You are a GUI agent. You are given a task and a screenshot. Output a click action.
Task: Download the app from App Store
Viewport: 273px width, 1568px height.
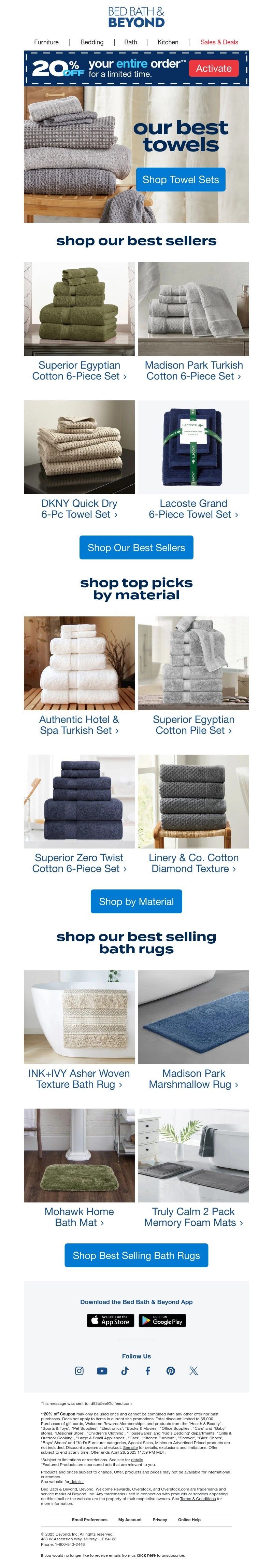[110, 1320]
